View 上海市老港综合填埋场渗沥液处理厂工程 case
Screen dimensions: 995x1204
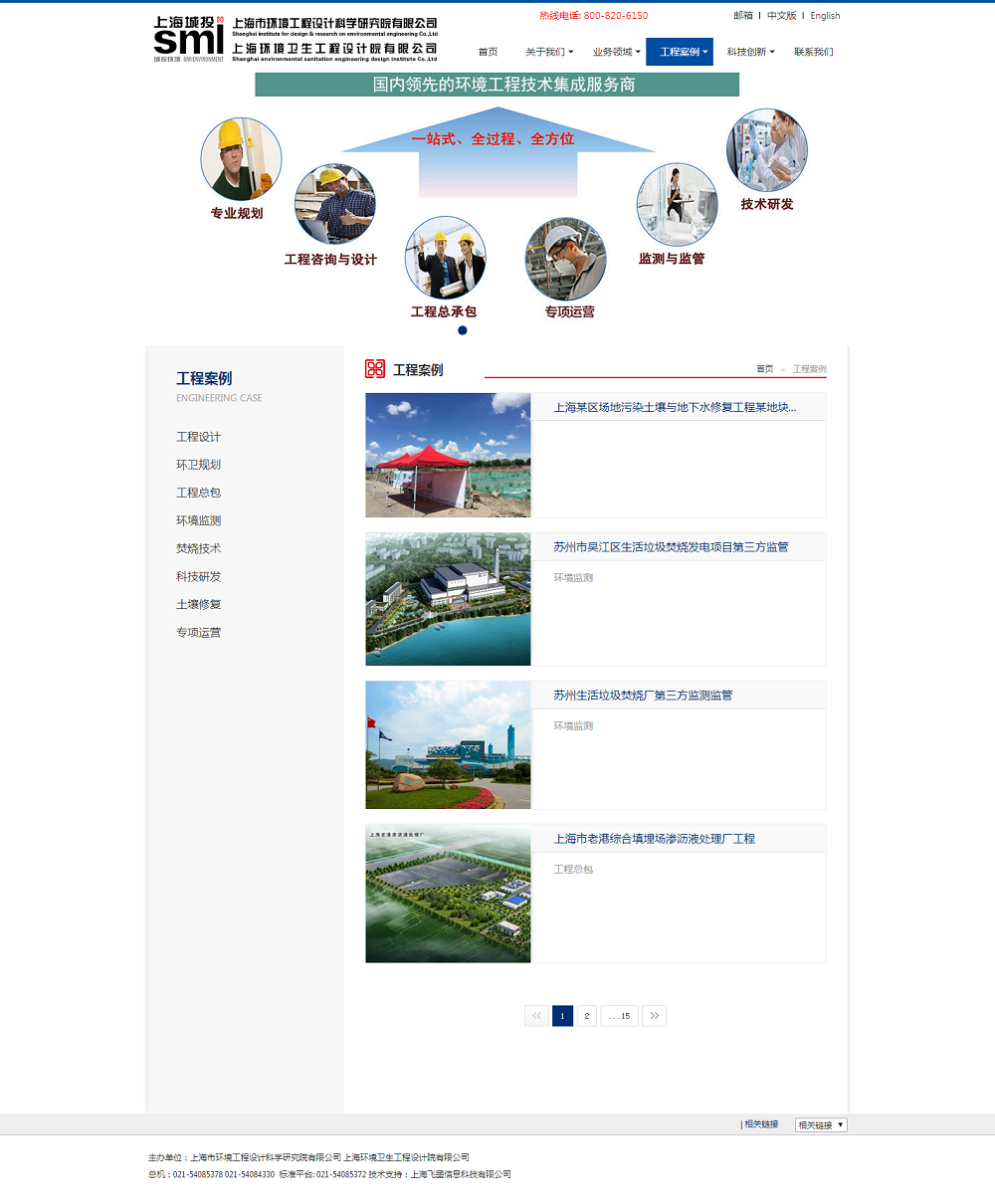point(654,839)
